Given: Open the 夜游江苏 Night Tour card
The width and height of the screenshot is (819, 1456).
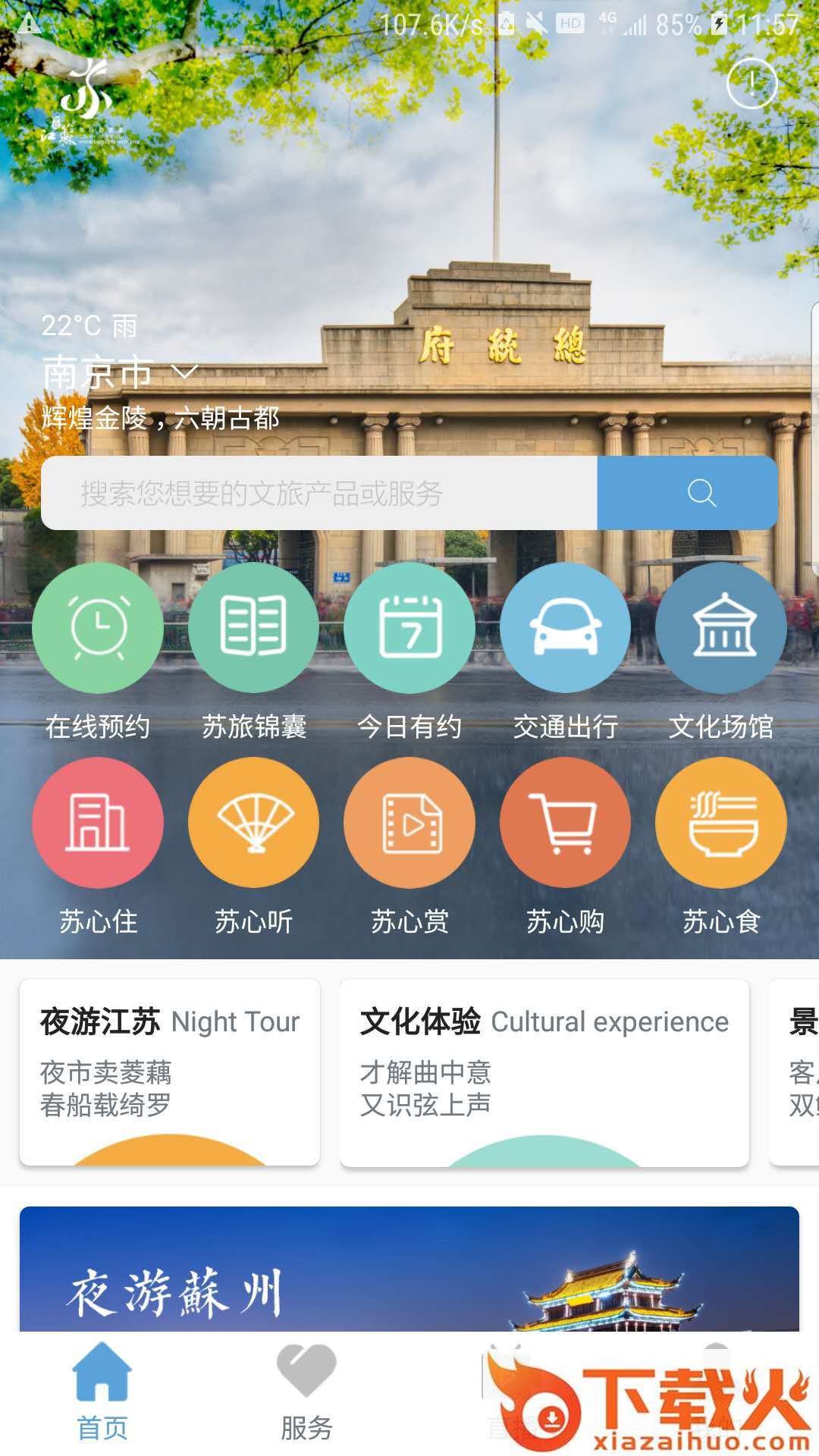Looking at the screenshot, I should (170, 1072).
